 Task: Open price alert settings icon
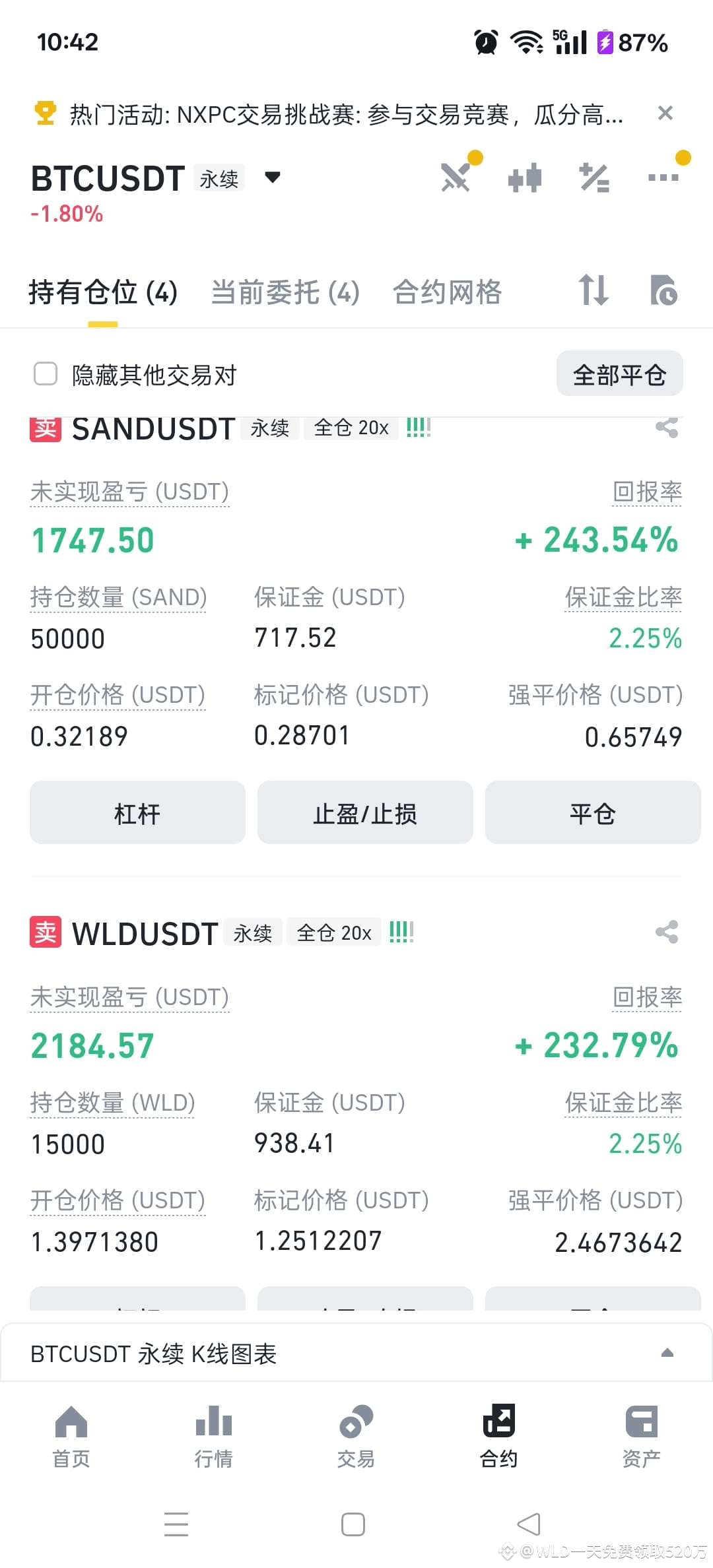point(594,177)
